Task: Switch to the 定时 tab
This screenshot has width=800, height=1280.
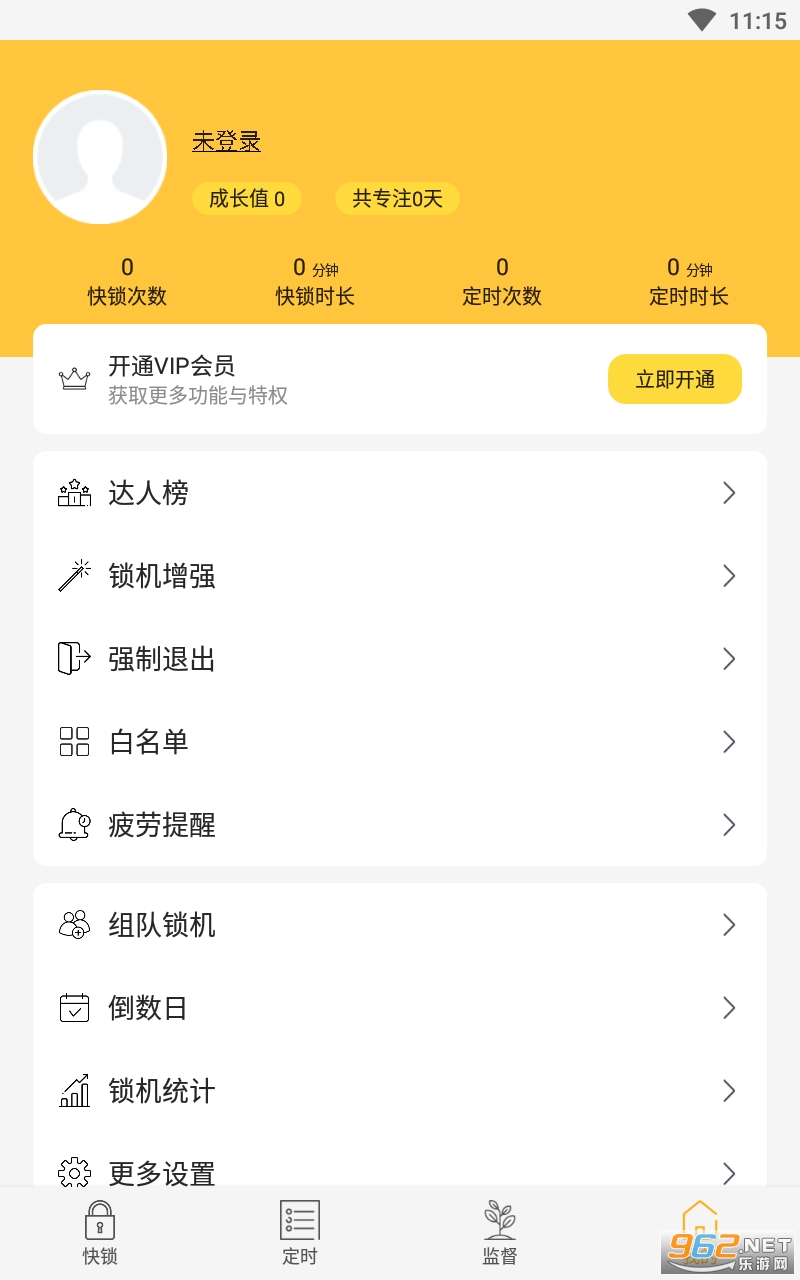Action: point(299,1233)
